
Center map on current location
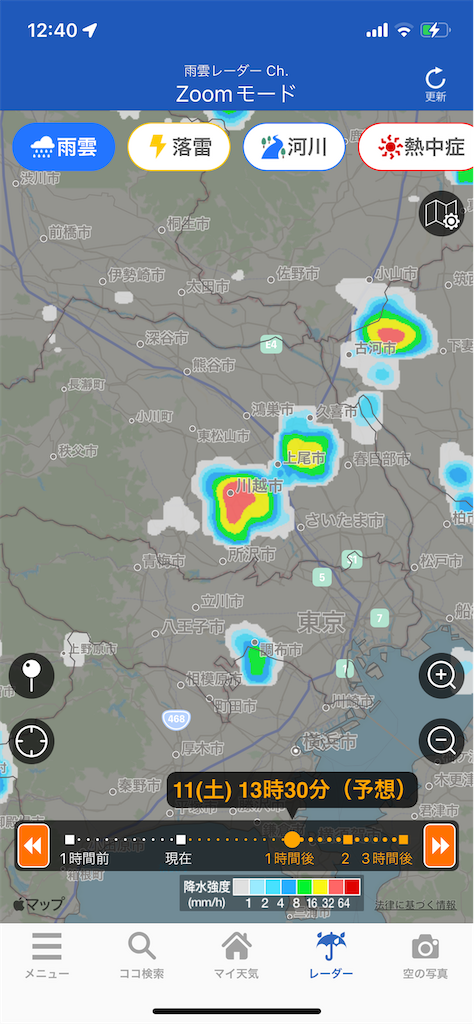pos(31,742)
